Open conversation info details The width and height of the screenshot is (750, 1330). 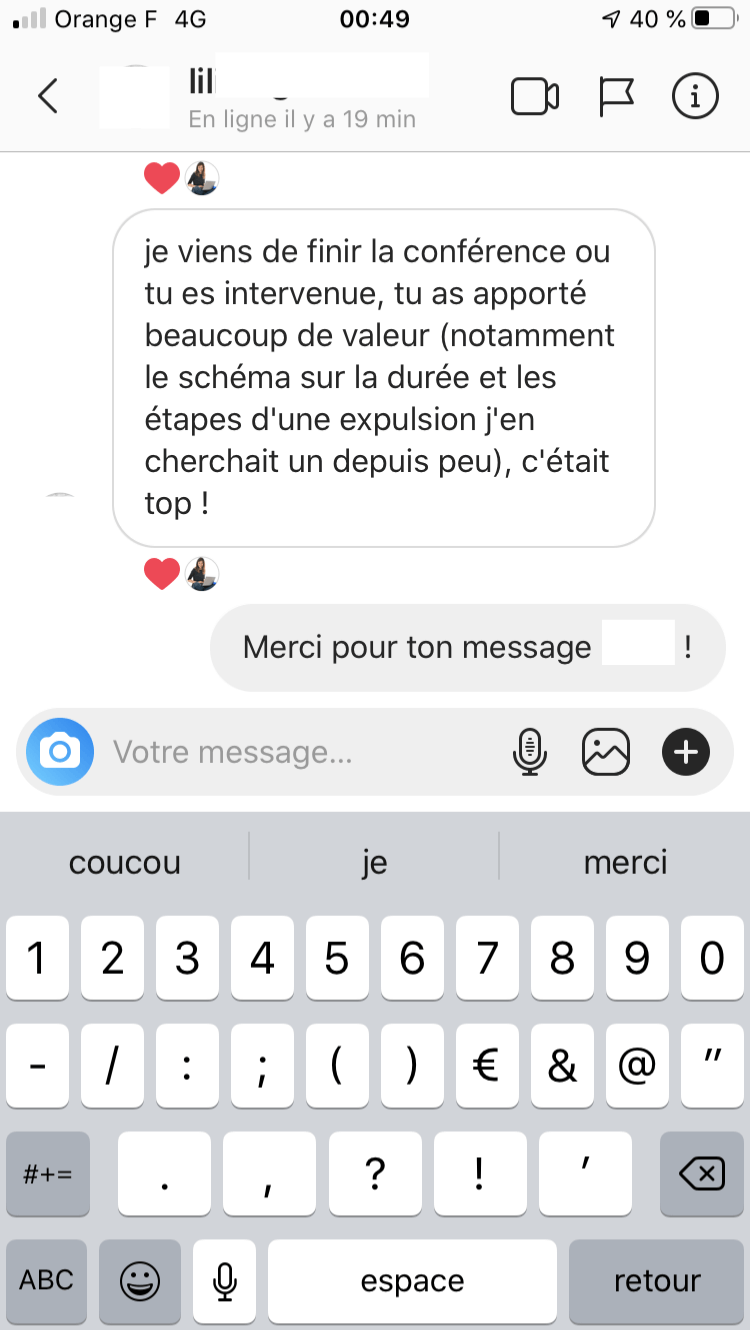pyautogui.click(x=695, y=96)
